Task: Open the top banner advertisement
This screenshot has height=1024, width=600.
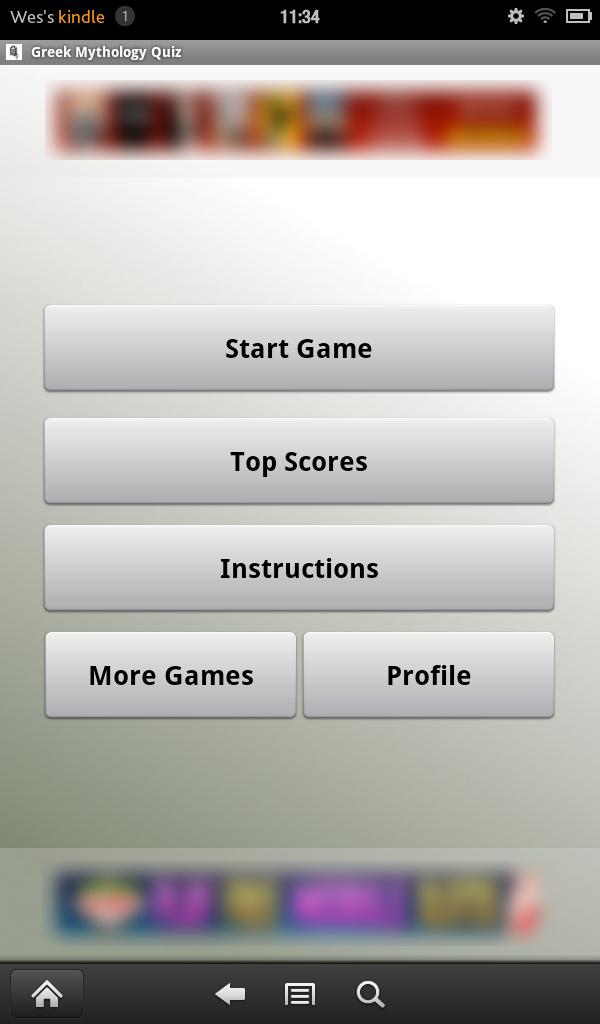Action: tap(297, 121)
